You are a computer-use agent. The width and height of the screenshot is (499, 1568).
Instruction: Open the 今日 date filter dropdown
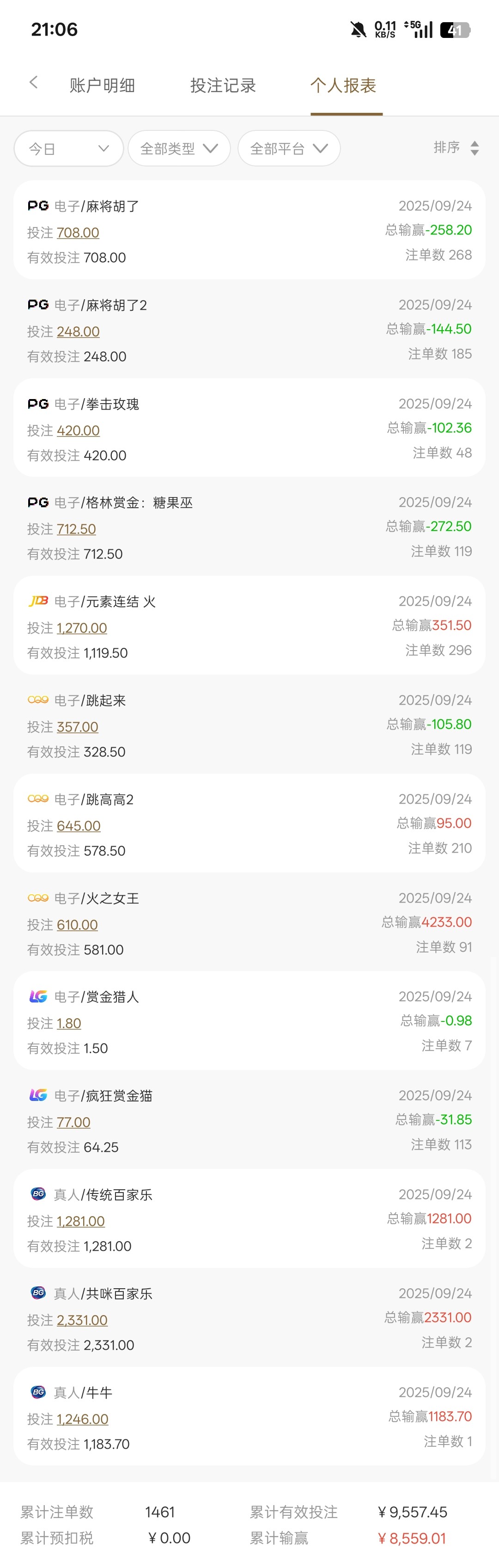click(68, 148)
